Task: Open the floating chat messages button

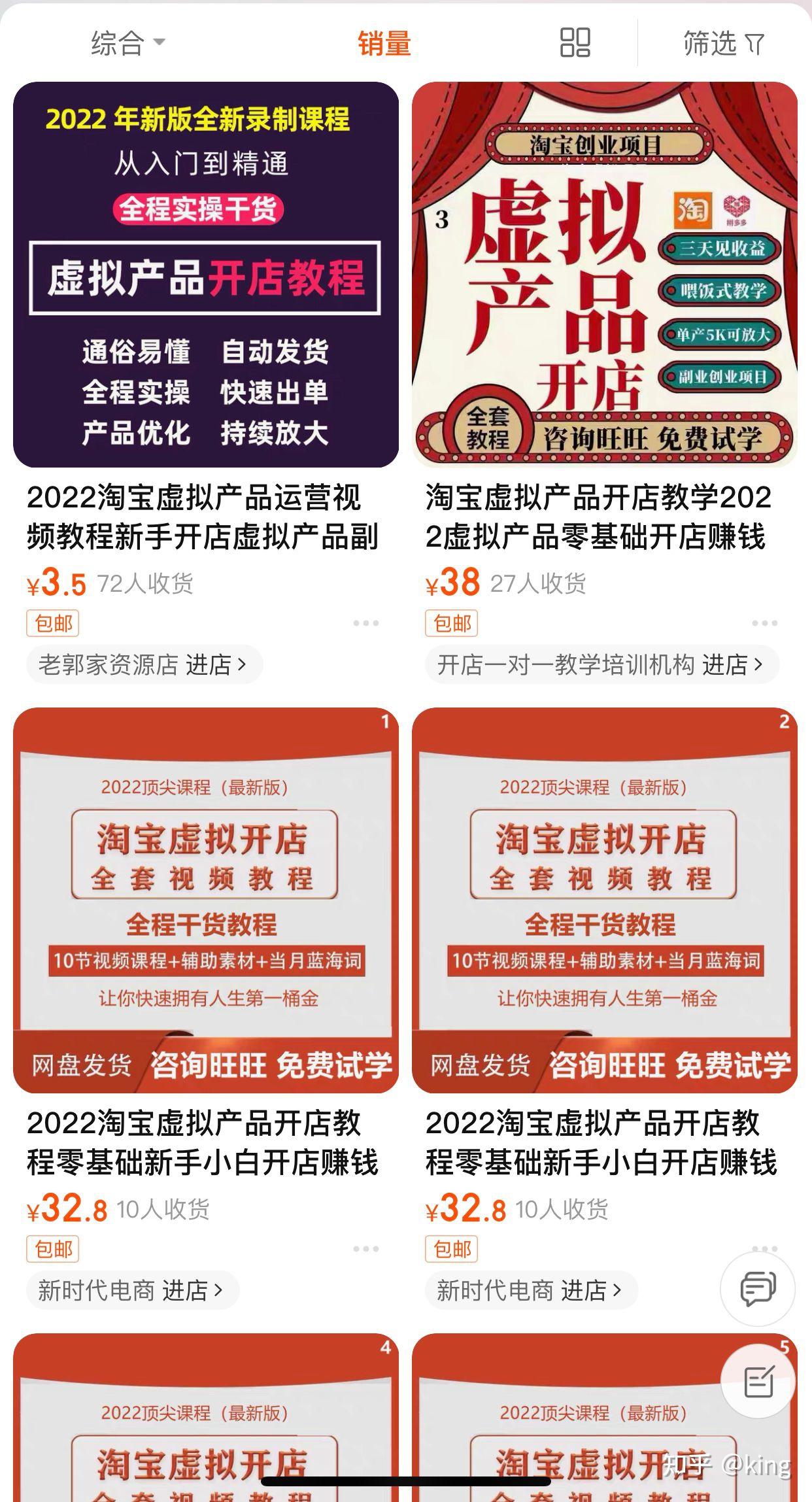Action: (x=758, y=1289)
